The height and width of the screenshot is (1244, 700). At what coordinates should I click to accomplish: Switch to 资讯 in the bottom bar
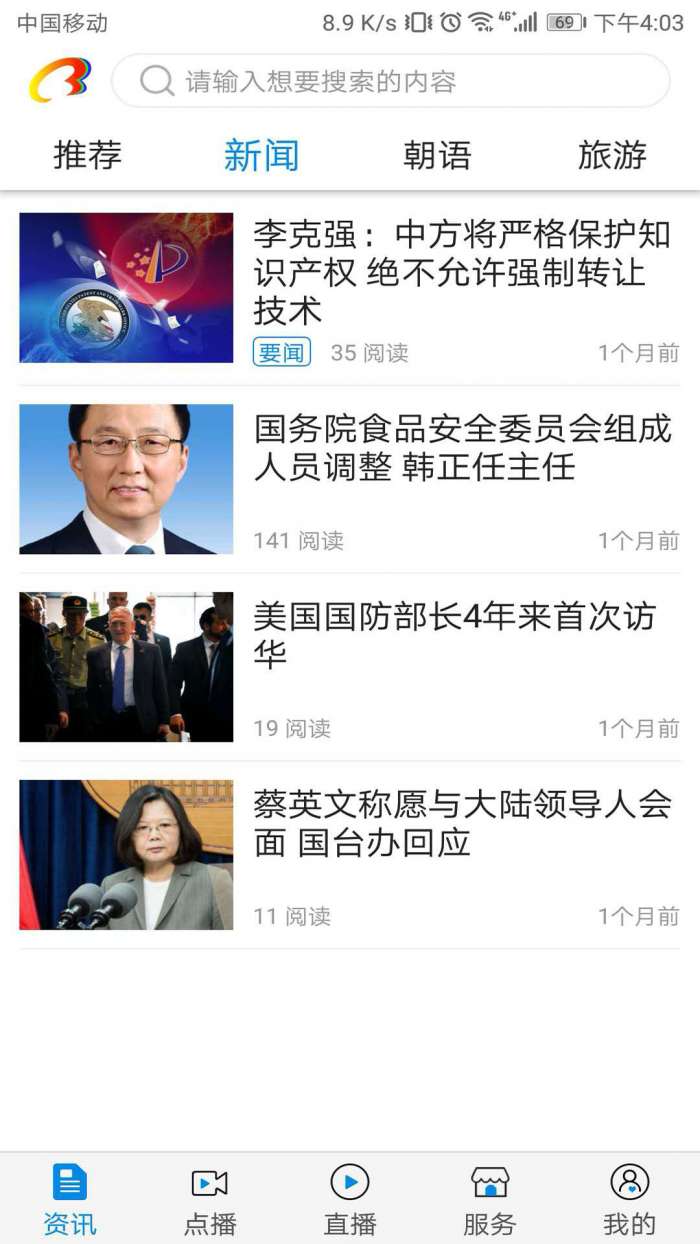click(70, 1199)
